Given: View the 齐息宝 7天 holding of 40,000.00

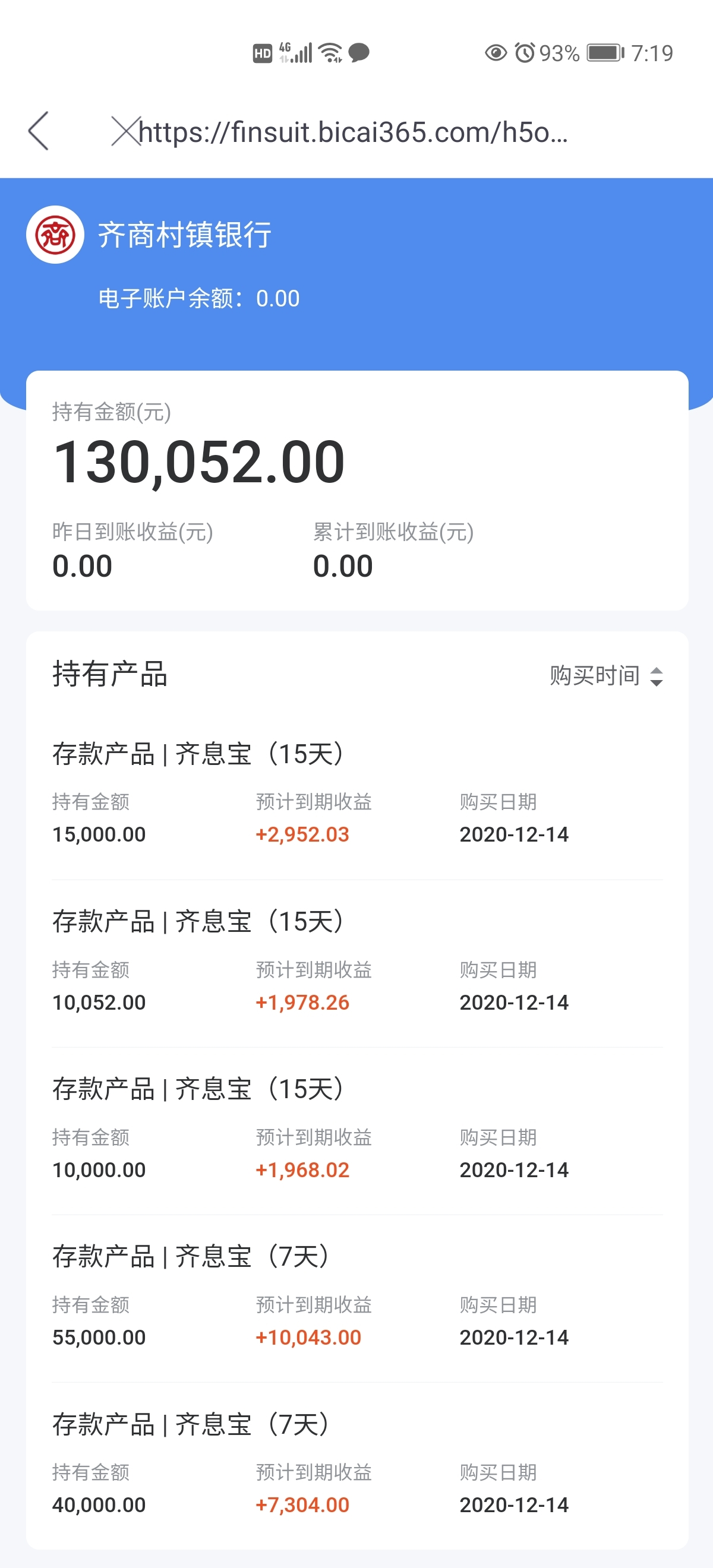Looking at the screenshot, I should pyautogui.click(x=357, y=1465).
